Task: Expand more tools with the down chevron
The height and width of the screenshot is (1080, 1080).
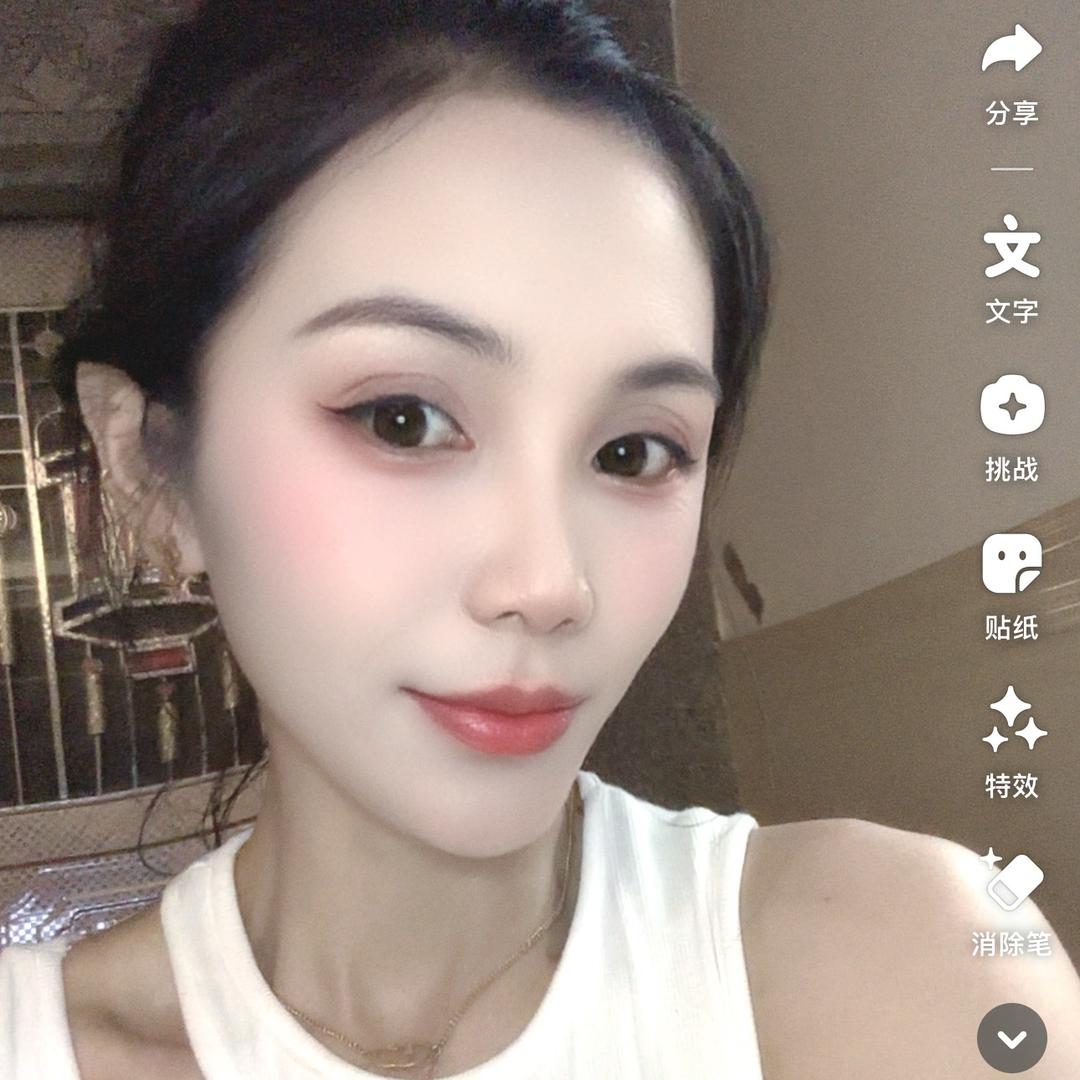Action: pos(1012,1038)
